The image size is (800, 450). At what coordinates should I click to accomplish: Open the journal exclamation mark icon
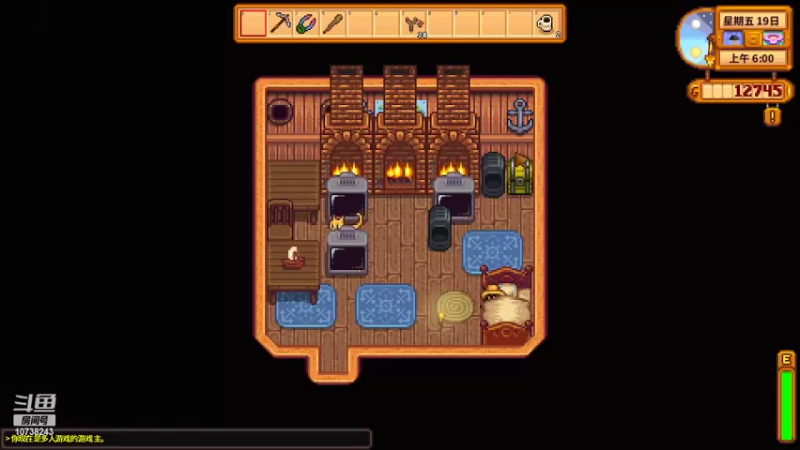[x=772, y=115]
